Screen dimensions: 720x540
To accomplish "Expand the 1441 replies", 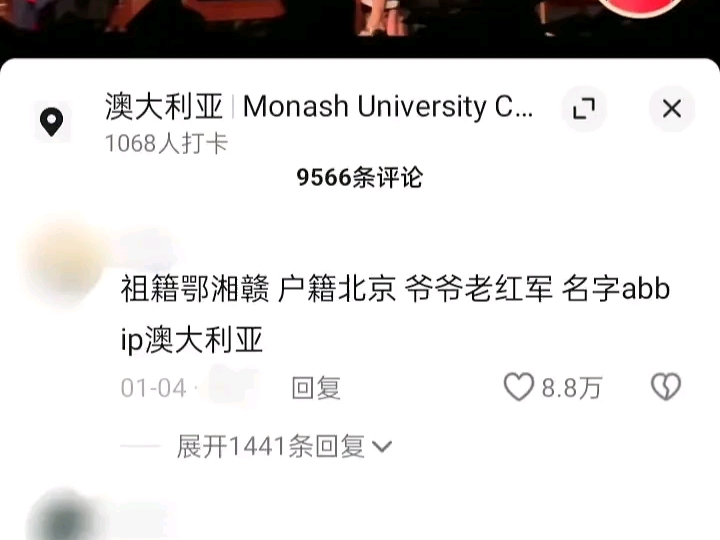I will (x=284, y=447).
